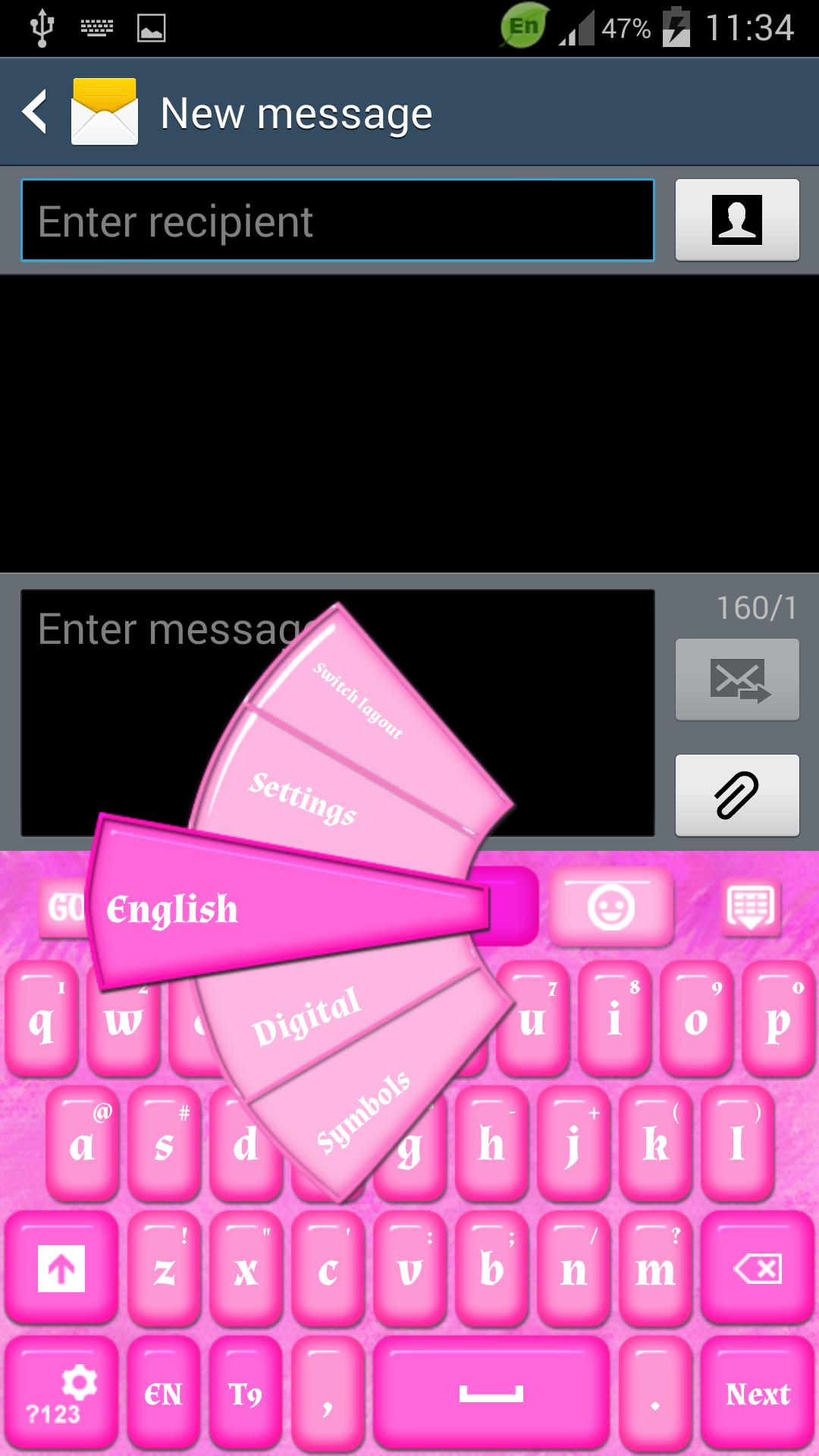This screenshot has width=819, height=1456.
Task: Tap the Next key
Action: (757, 1394)
